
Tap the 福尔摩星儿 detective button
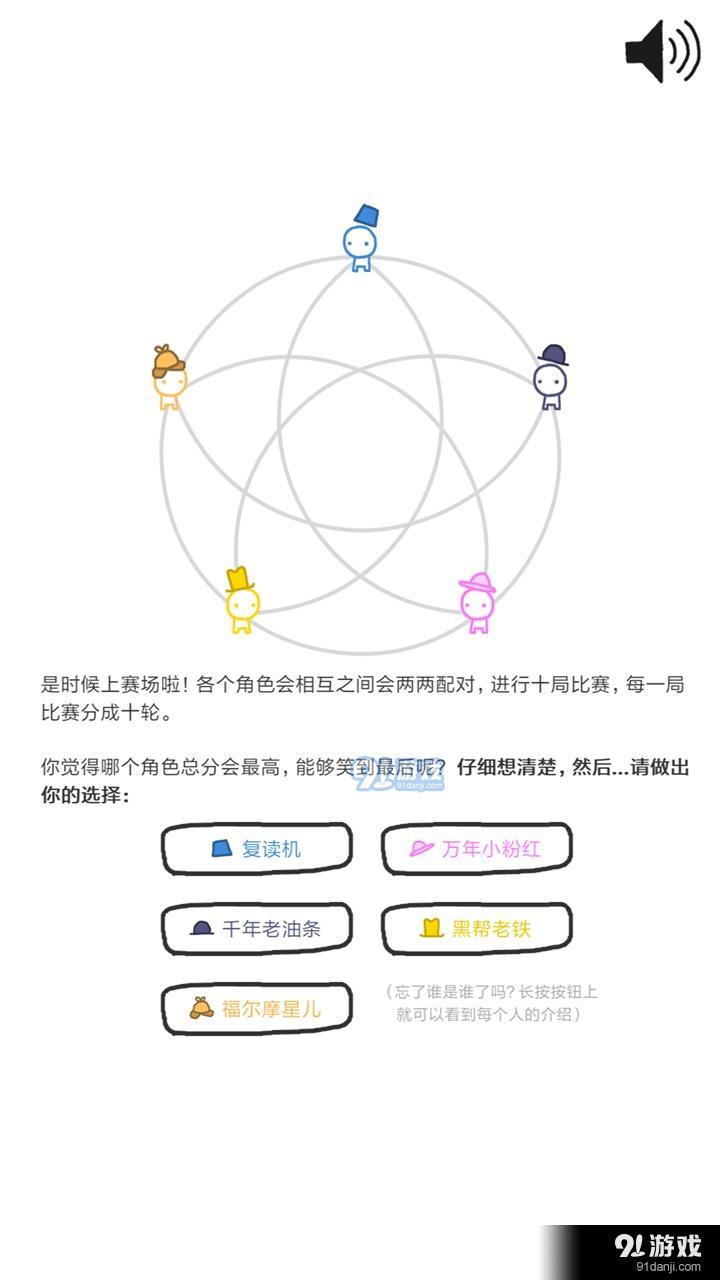[257, 1008]
